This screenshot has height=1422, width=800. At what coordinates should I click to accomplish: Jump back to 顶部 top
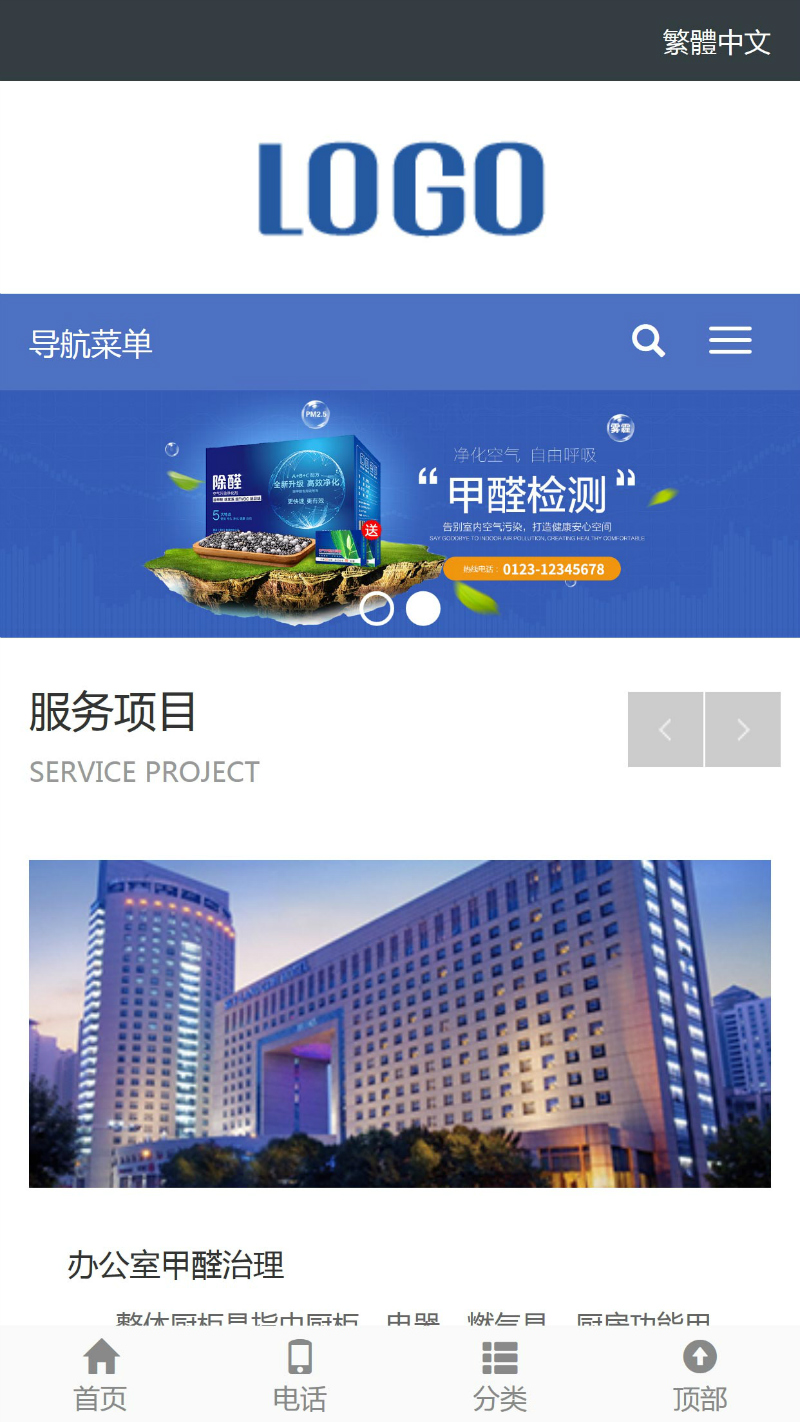tap(700, 1376)
